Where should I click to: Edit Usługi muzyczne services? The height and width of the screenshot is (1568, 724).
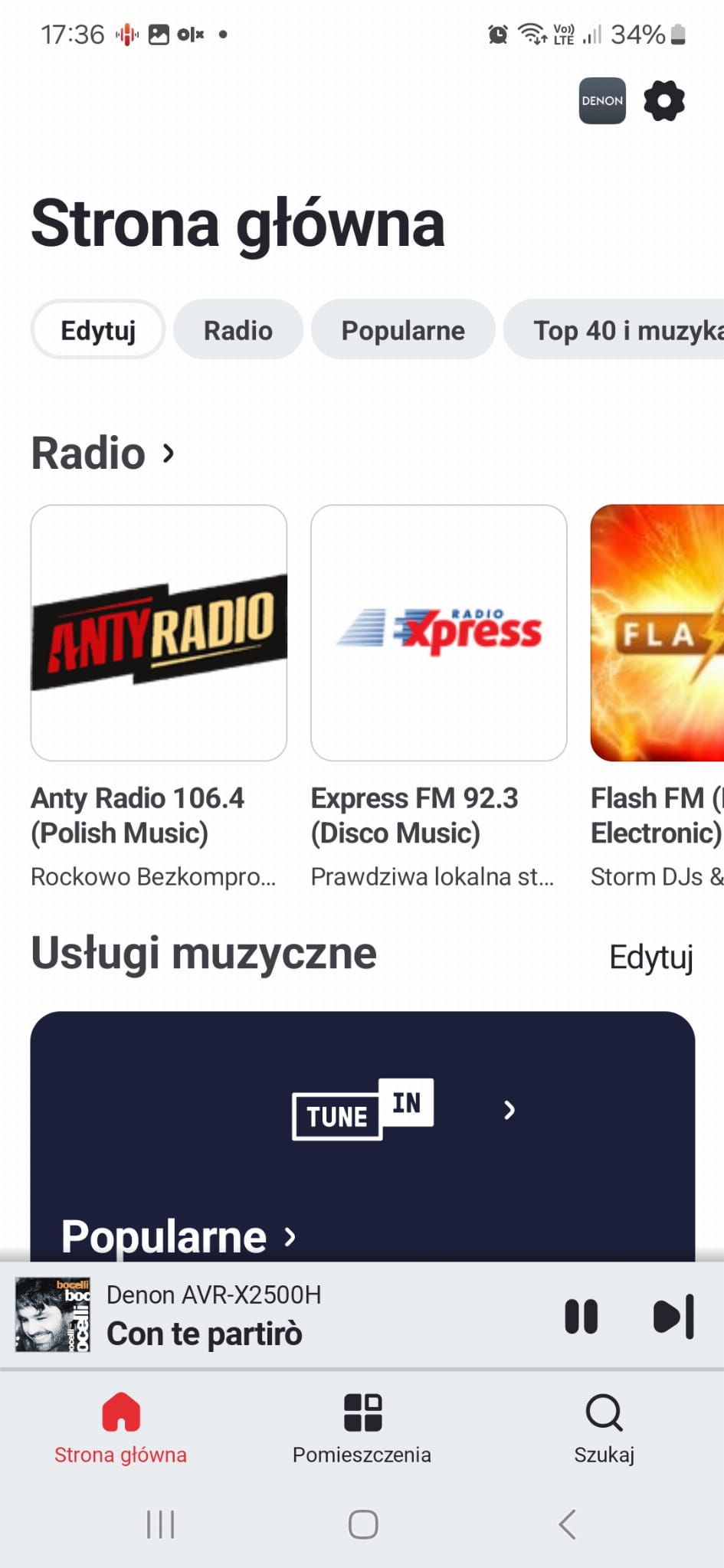pyautogui.click(x=650, y=957)
